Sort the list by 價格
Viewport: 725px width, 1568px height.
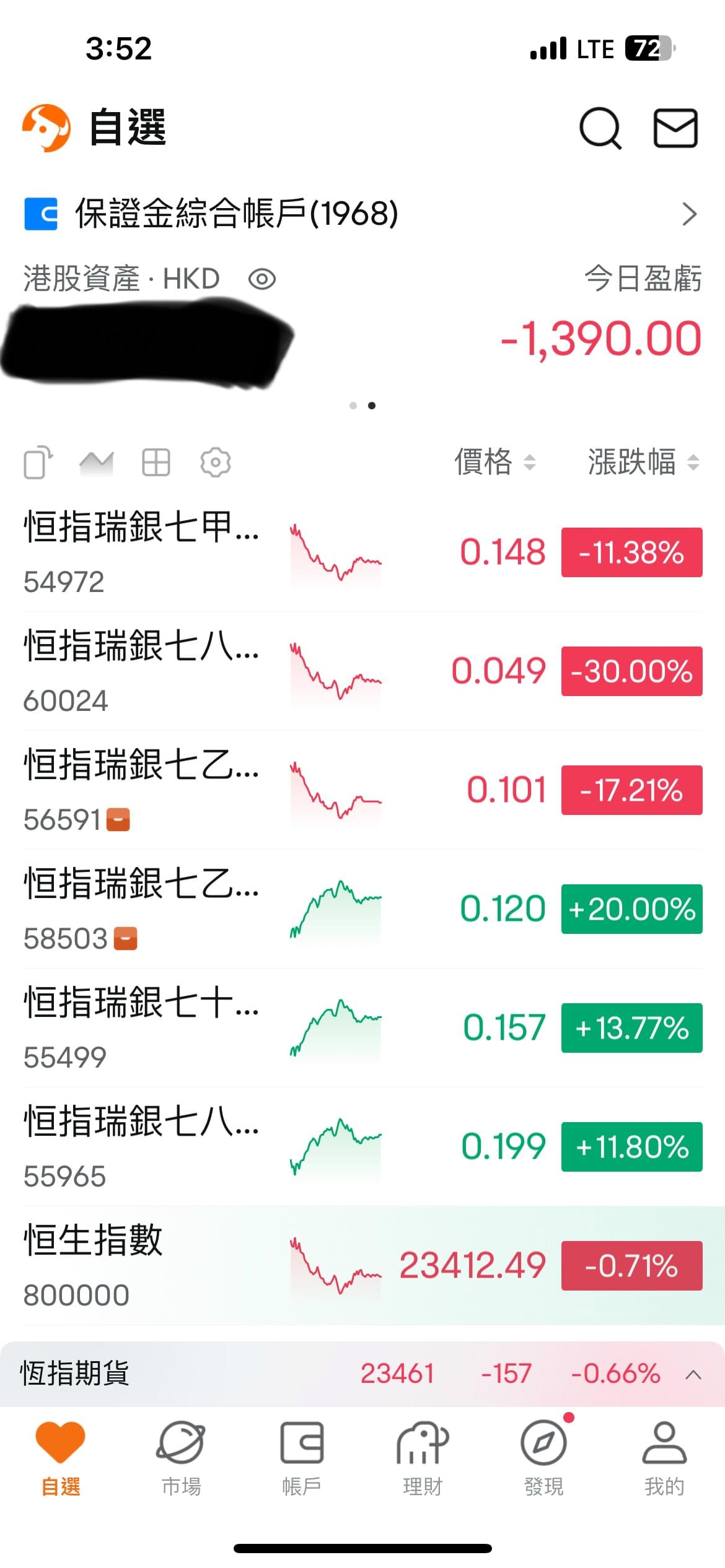(494, 462)
